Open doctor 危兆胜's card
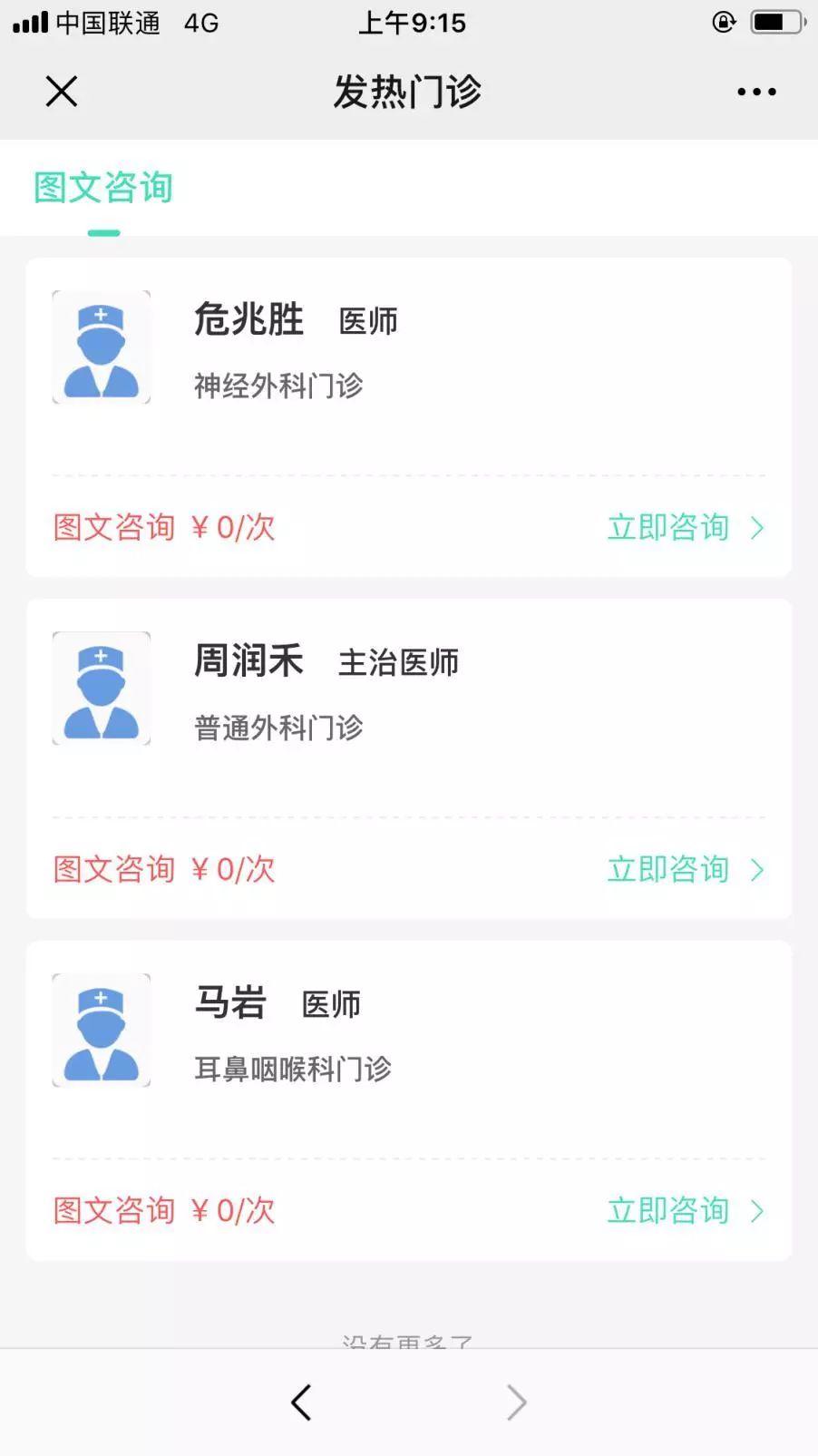 (409, 417)
